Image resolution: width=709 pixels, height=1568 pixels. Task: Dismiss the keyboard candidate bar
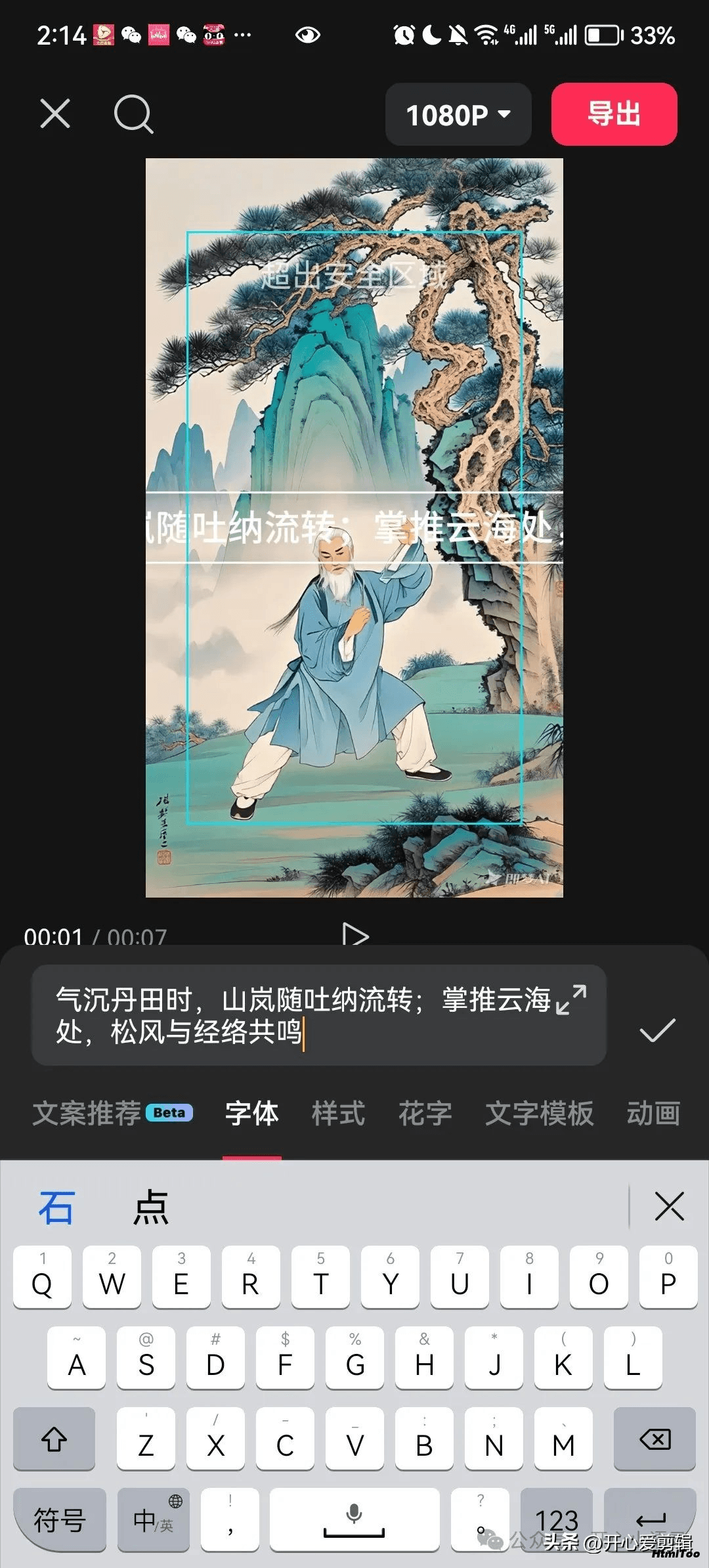tap(669, 1206)
